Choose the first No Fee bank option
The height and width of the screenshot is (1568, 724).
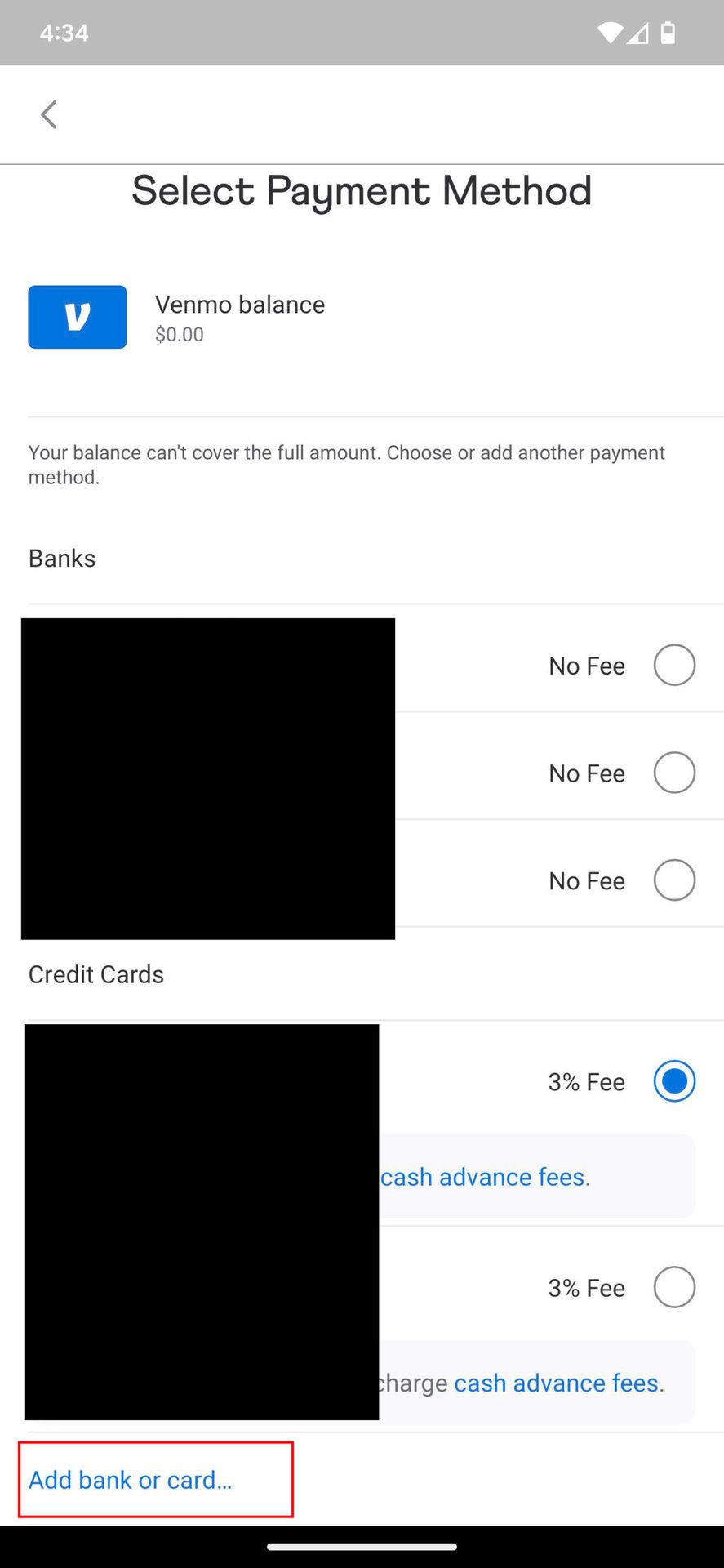(674, 665)
